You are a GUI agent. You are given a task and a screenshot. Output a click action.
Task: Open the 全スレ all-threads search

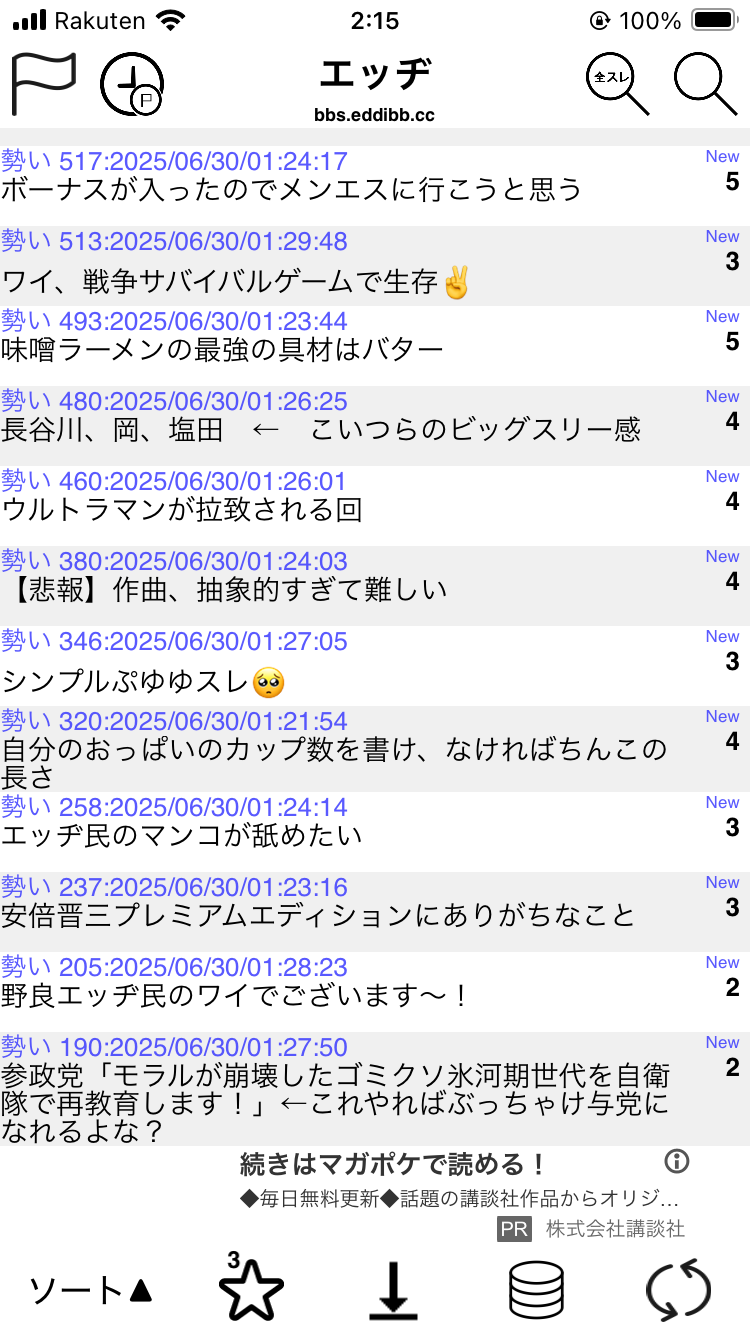[617, 84]
